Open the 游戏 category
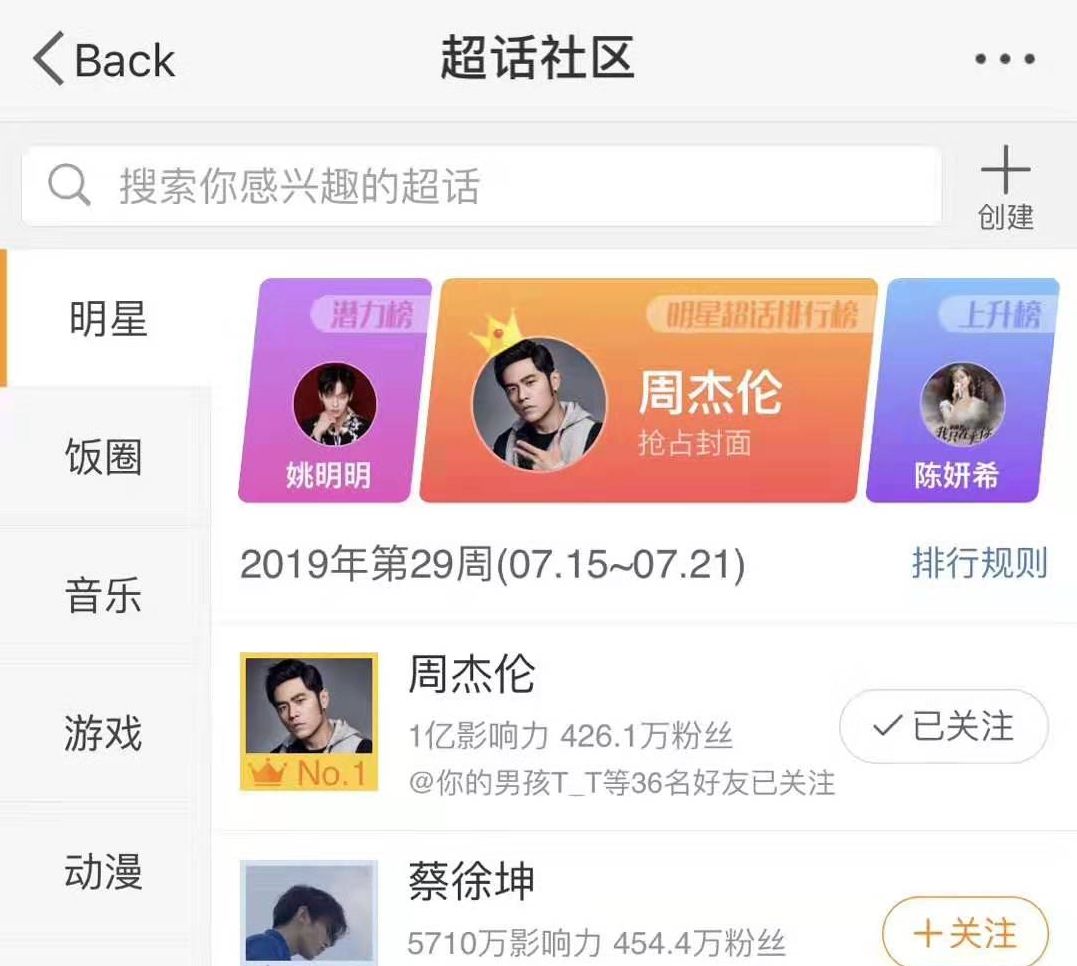Screen dimensions: 1077x966 (104, 733)
